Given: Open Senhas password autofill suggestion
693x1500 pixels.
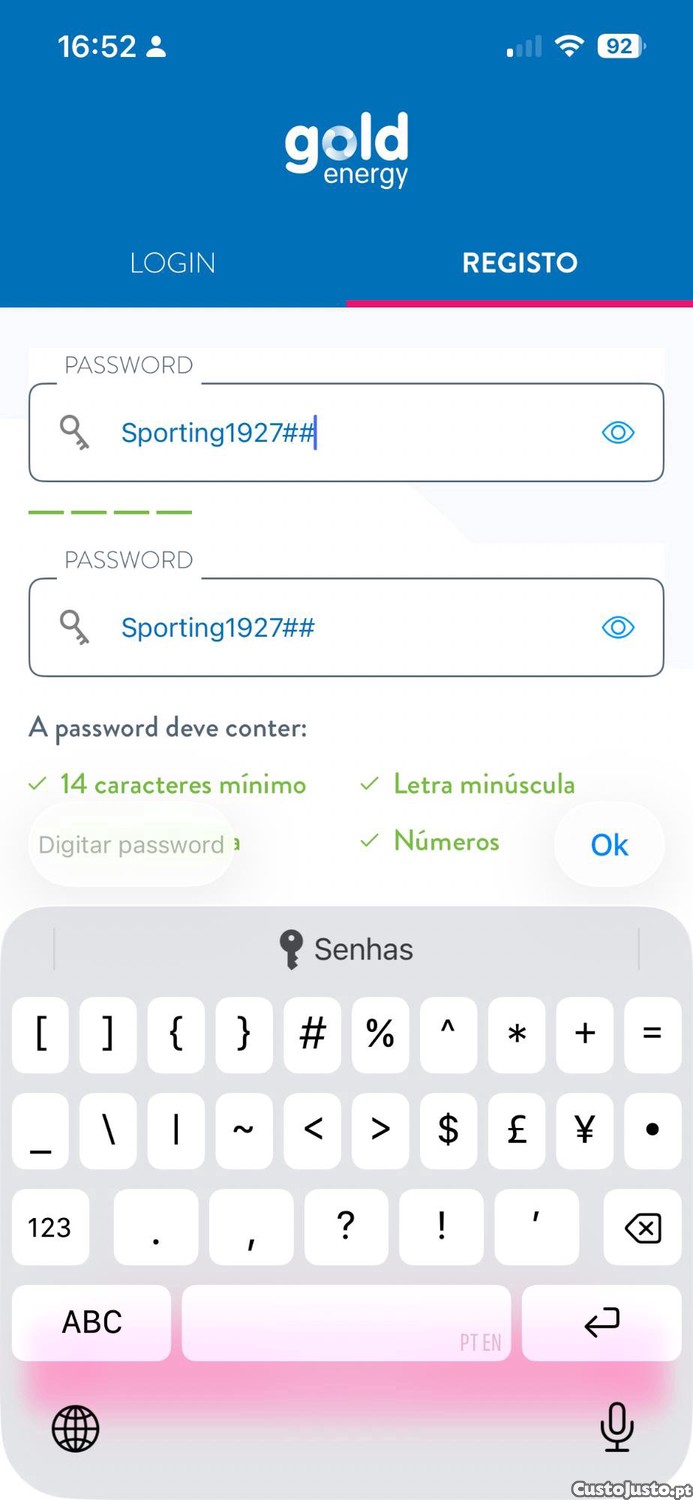Looking at the screenshot, I should tap(346, 949).
